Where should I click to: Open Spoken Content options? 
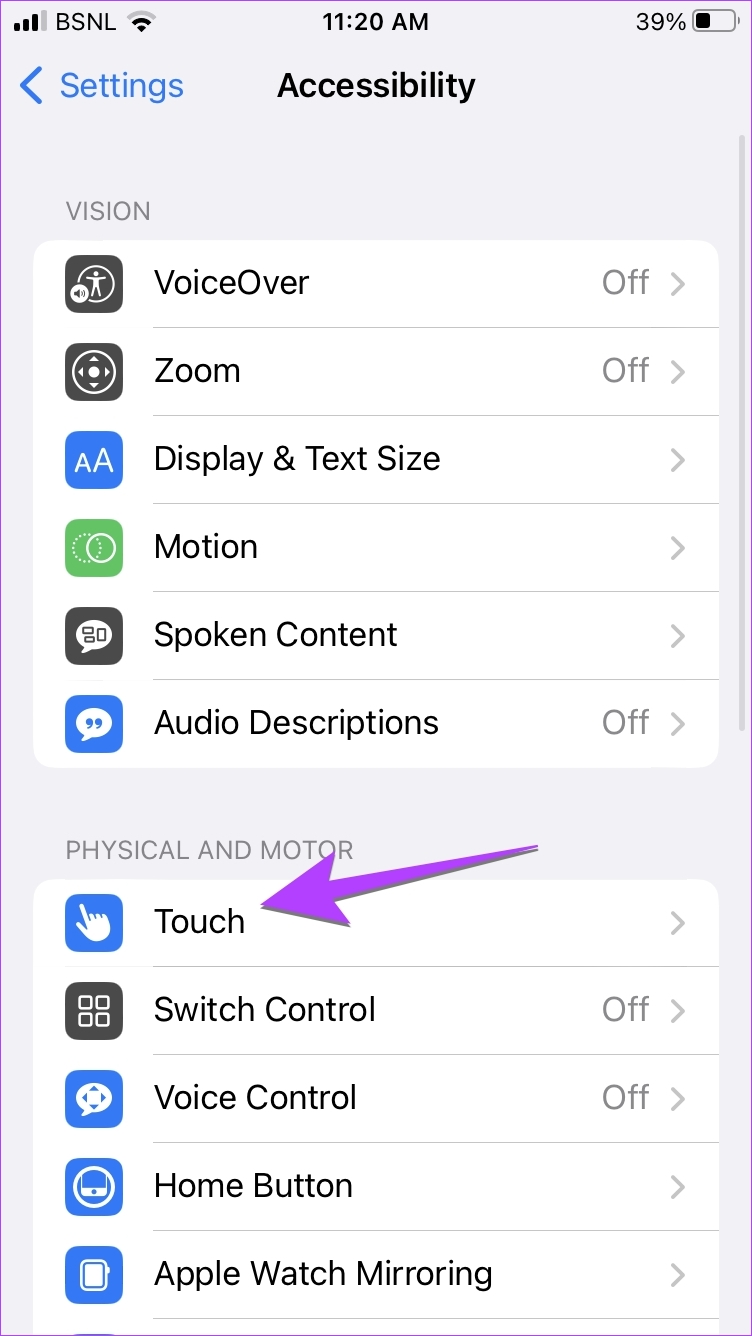click(x=376, y=635)
